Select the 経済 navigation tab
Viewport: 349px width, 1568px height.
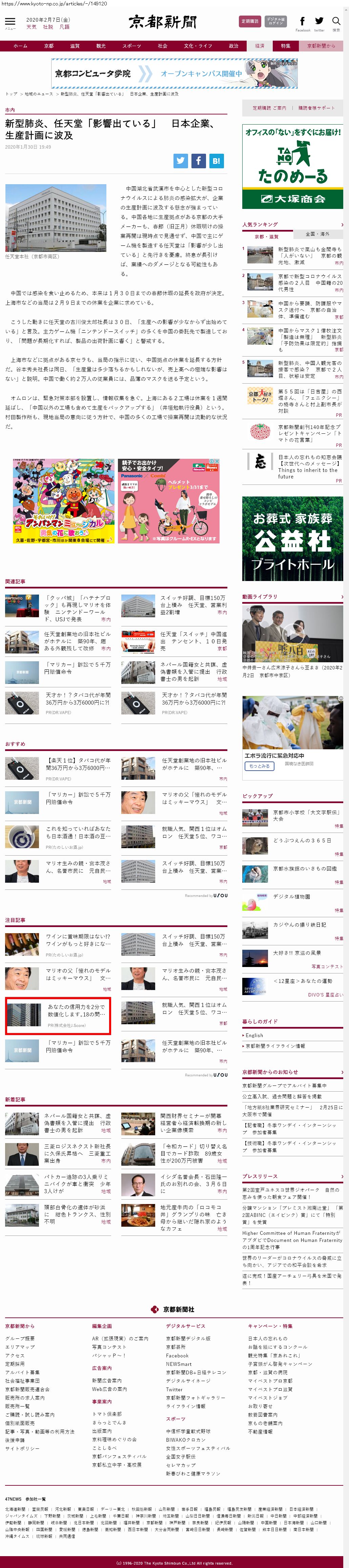260,46
